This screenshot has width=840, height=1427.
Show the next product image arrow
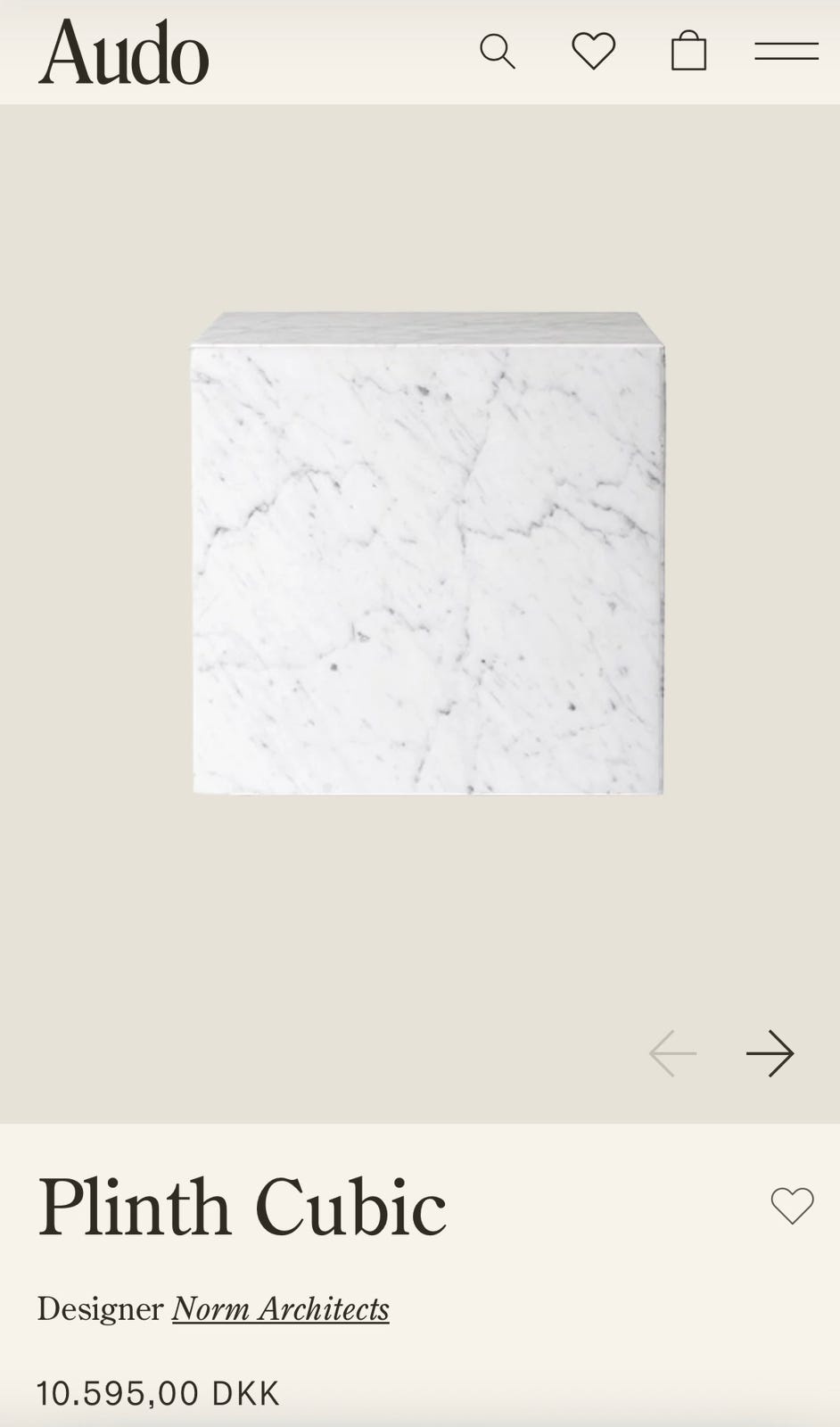(770, 1053)
